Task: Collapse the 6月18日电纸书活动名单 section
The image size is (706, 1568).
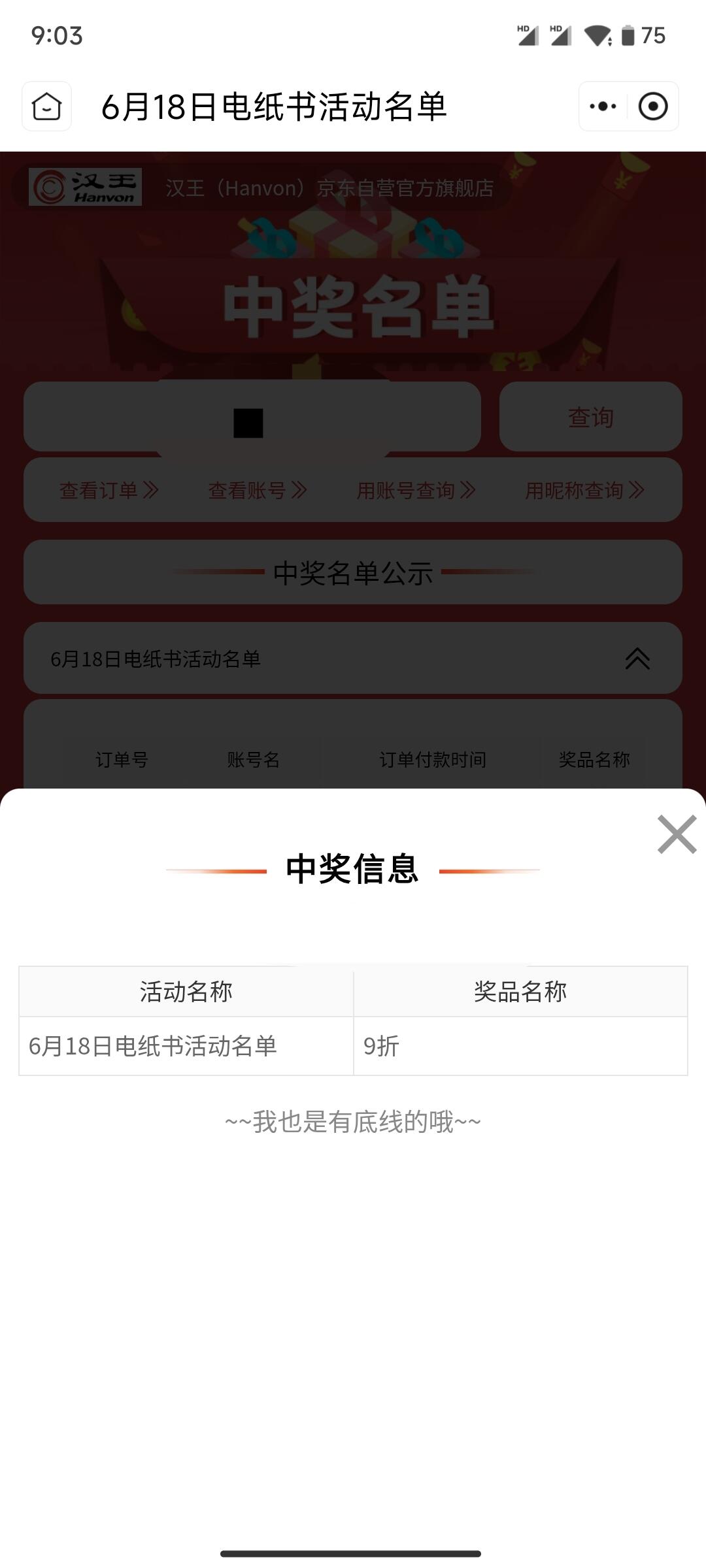Action: [637, 659]
